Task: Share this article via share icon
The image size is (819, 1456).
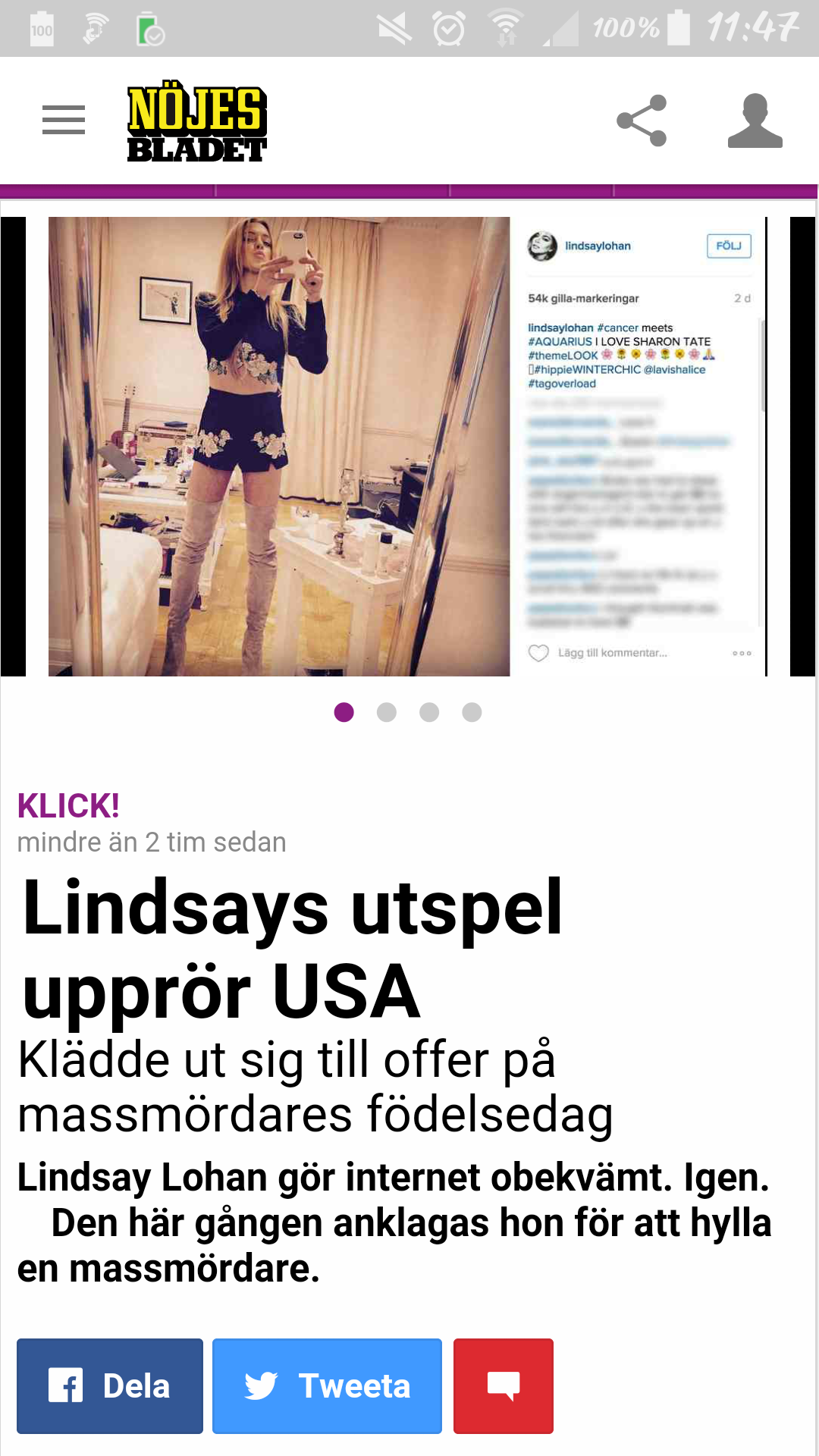Action: pyautogui.click(x=642, y=121)
